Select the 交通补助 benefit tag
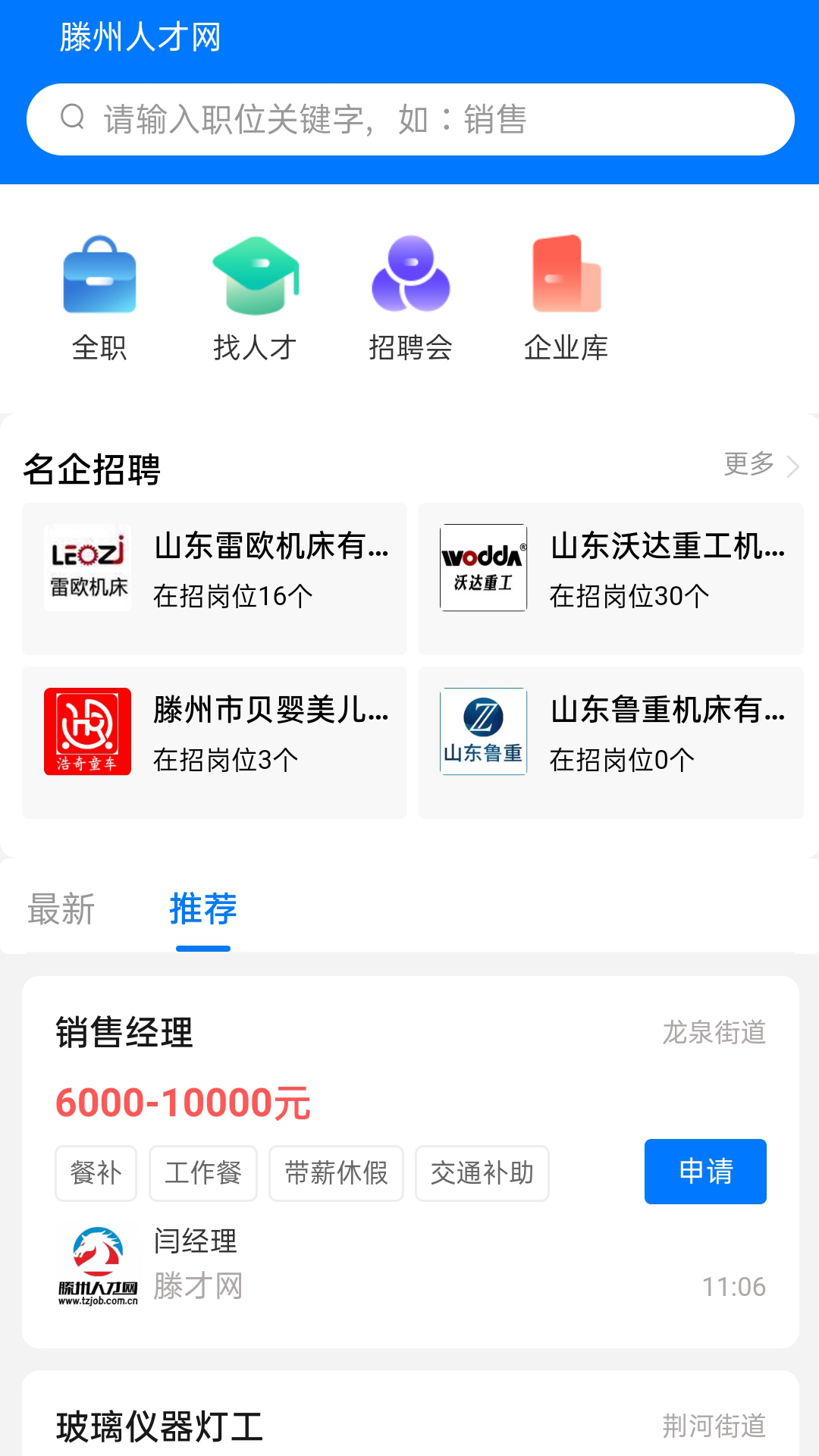 [482, 1173]
